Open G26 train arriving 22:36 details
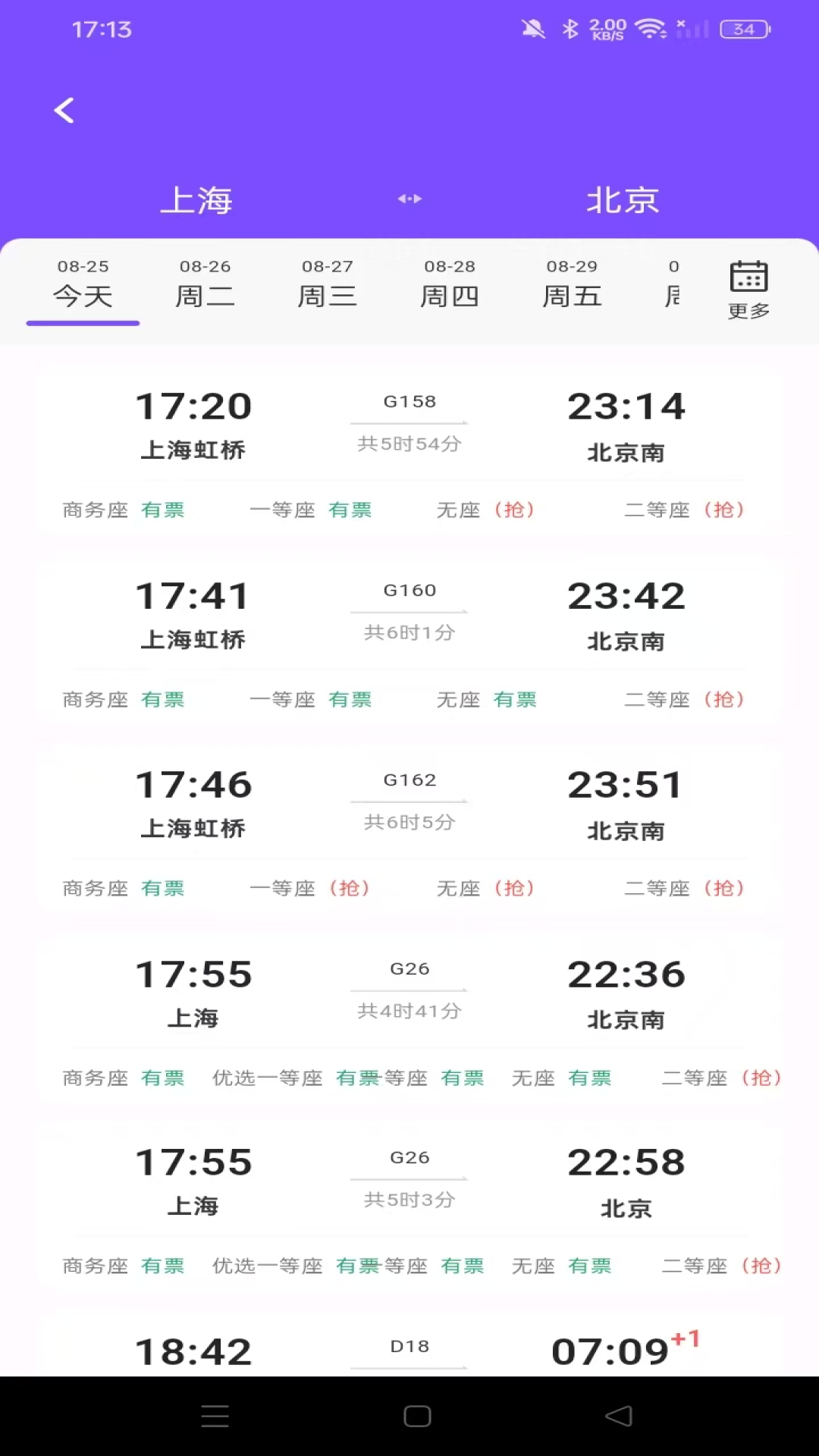Image resolution: width=819 pixels, height=1456 pixels. [x=409, y=993]
